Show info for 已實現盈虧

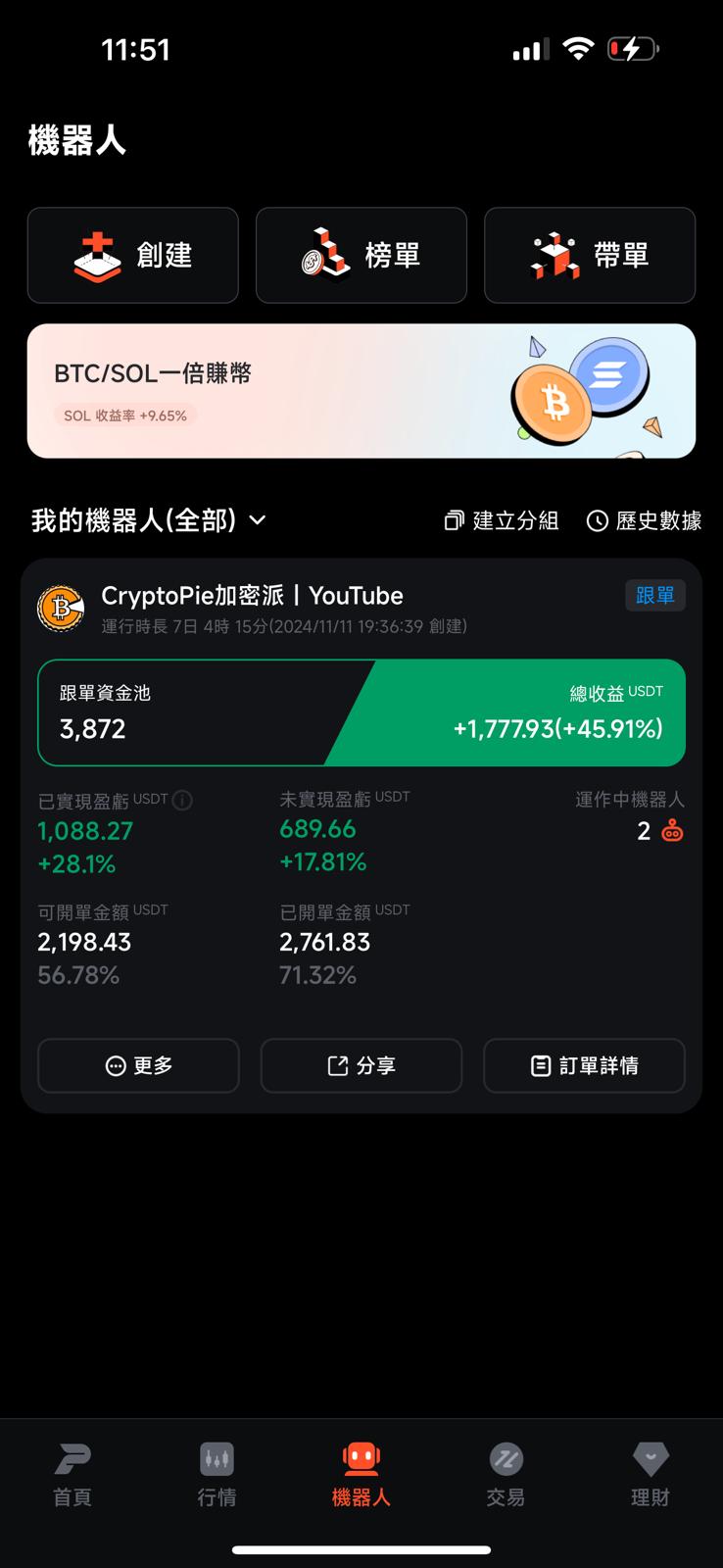tap(182, 801)
